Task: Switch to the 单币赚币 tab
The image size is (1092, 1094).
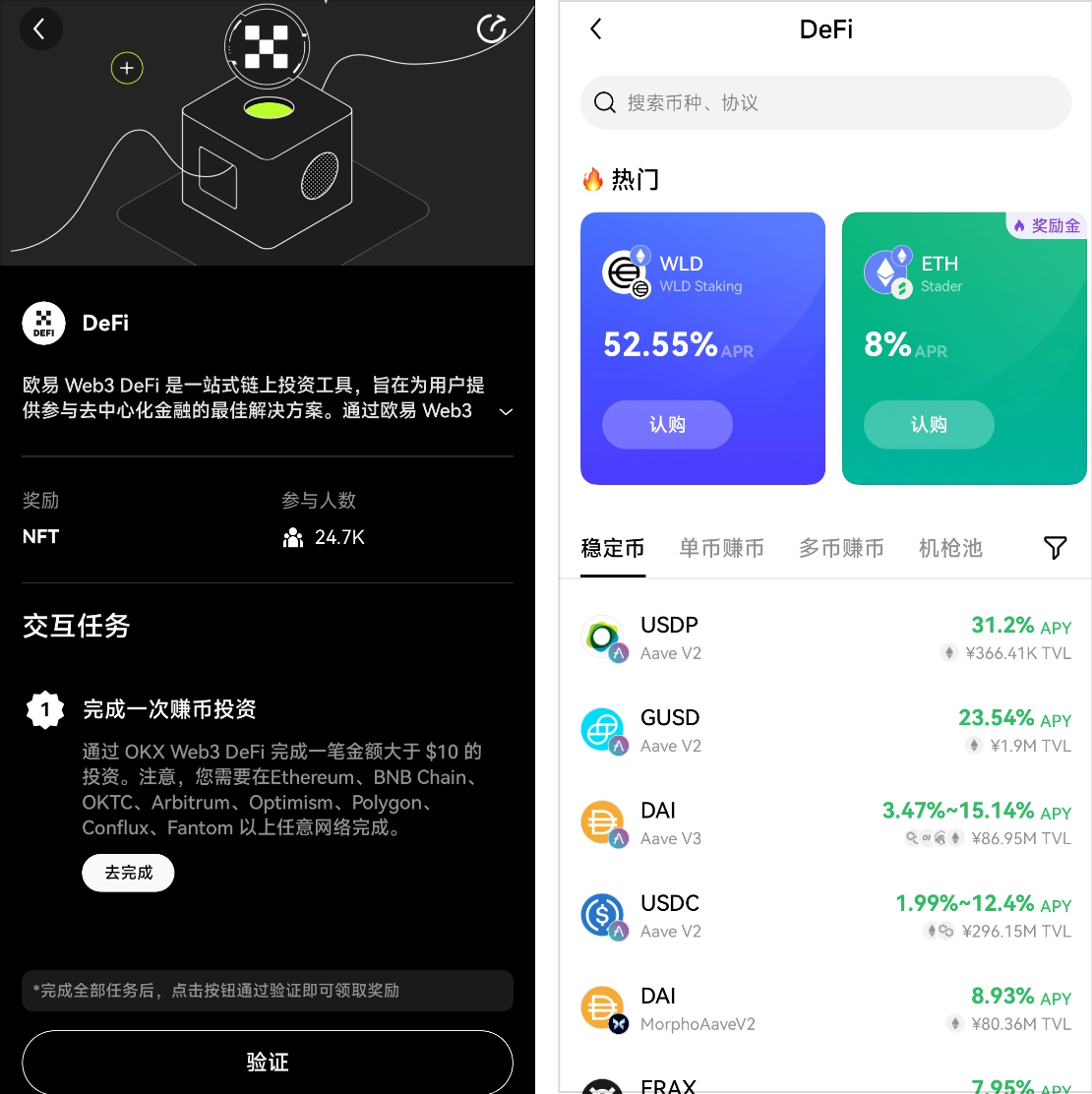Action: pyautogui.click(x=721, y=548)
